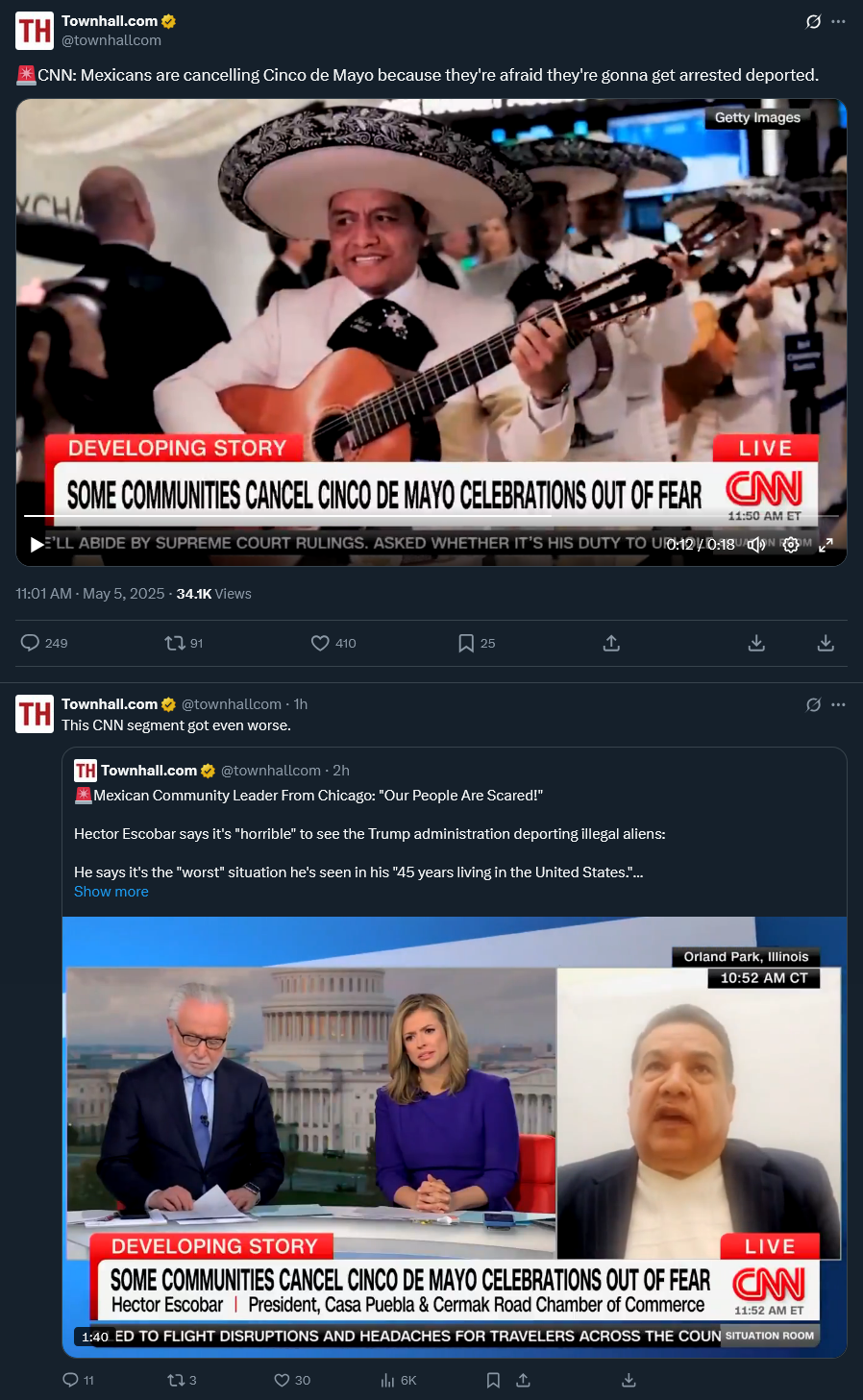Expand the main video to fullscreen
The image size is (863, 1400).
point(826,545)
